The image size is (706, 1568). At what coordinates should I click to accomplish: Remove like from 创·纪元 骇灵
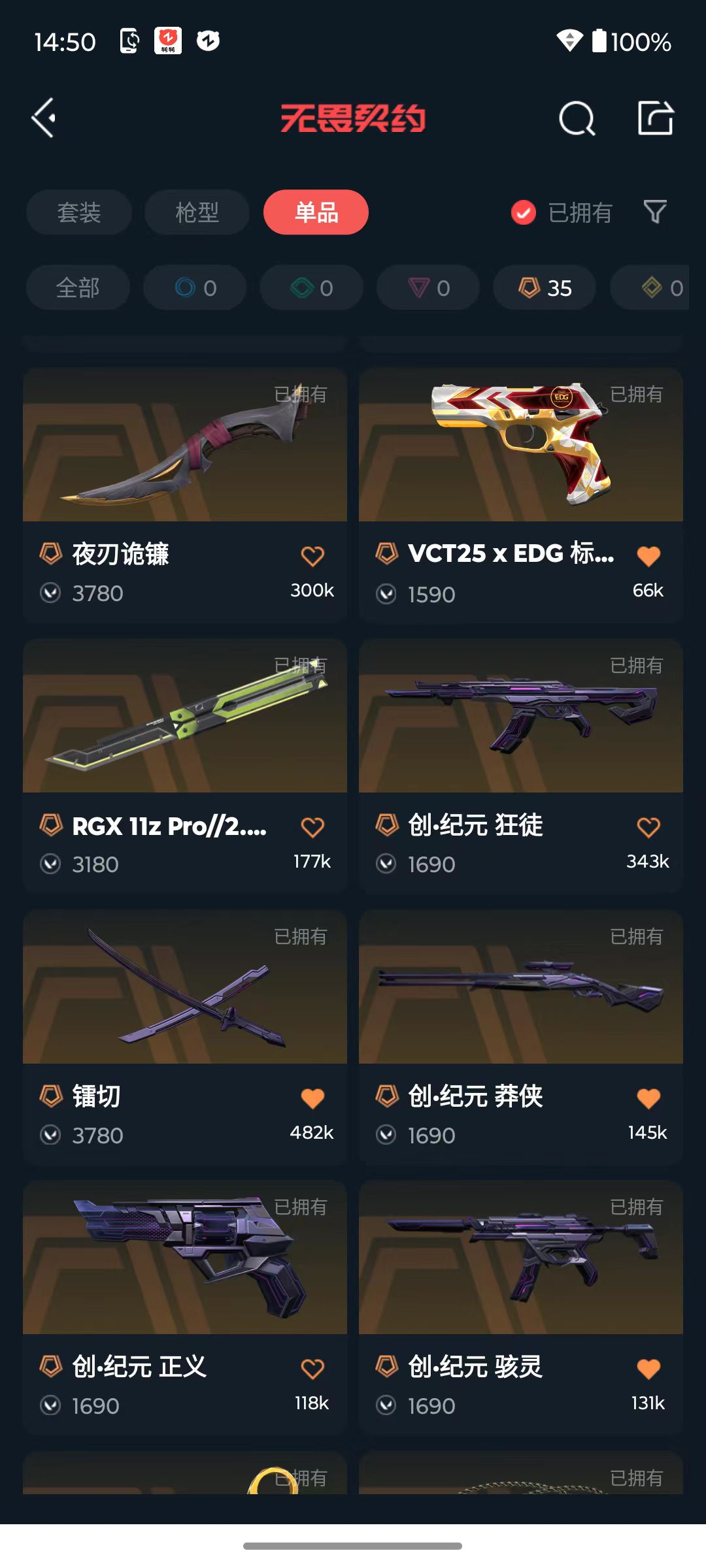(x=648, y=1369)
